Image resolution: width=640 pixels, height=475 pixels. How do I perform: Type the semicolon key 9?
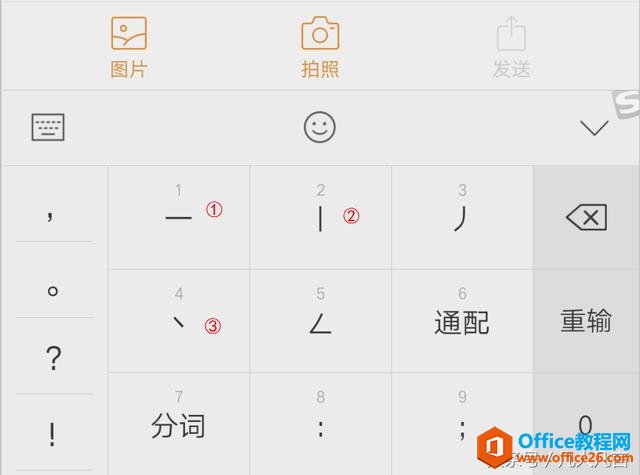coord(461,424)
